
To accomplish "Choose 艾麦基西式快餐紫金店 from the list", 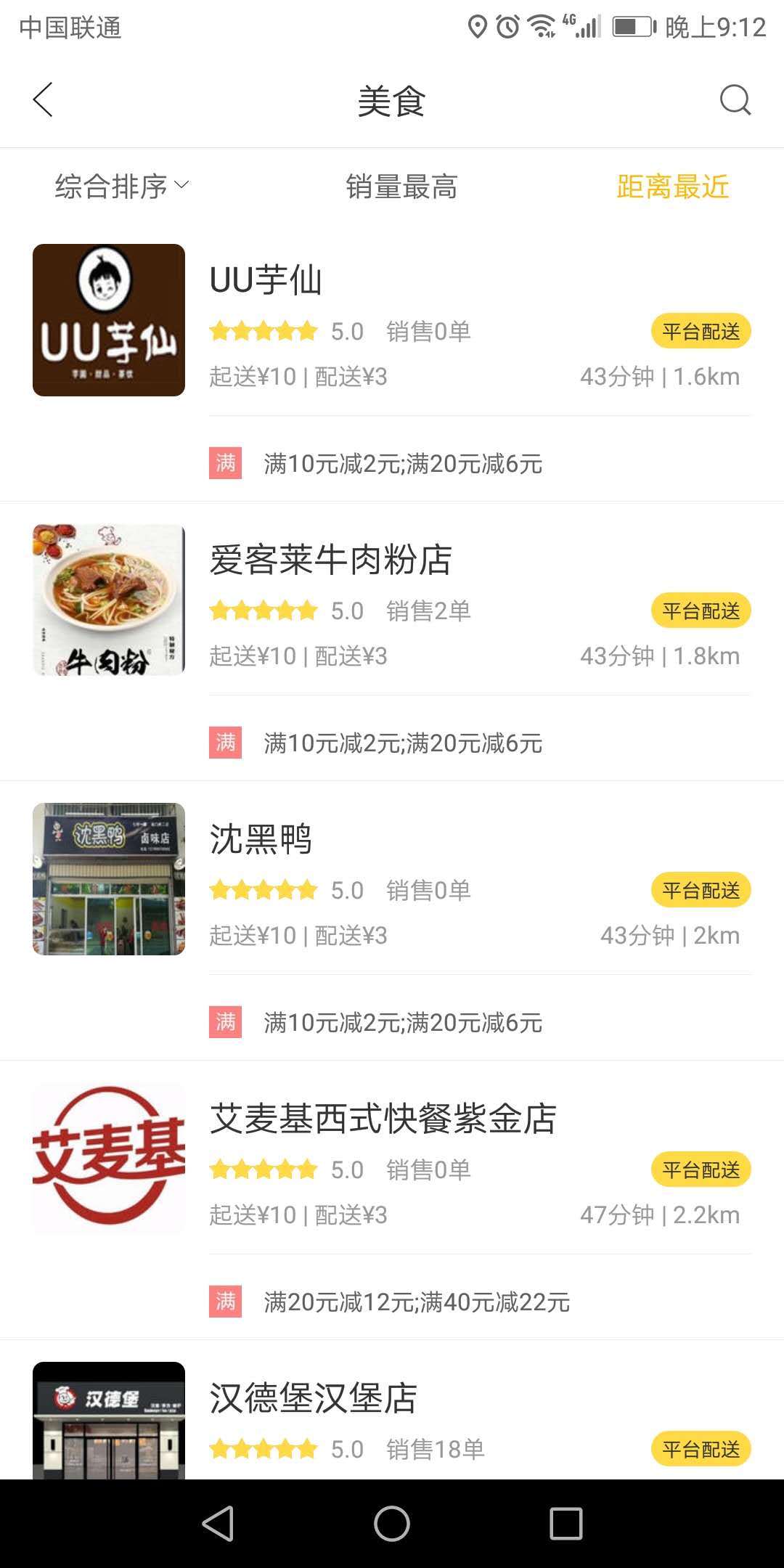I will [x=383, y=1119].
